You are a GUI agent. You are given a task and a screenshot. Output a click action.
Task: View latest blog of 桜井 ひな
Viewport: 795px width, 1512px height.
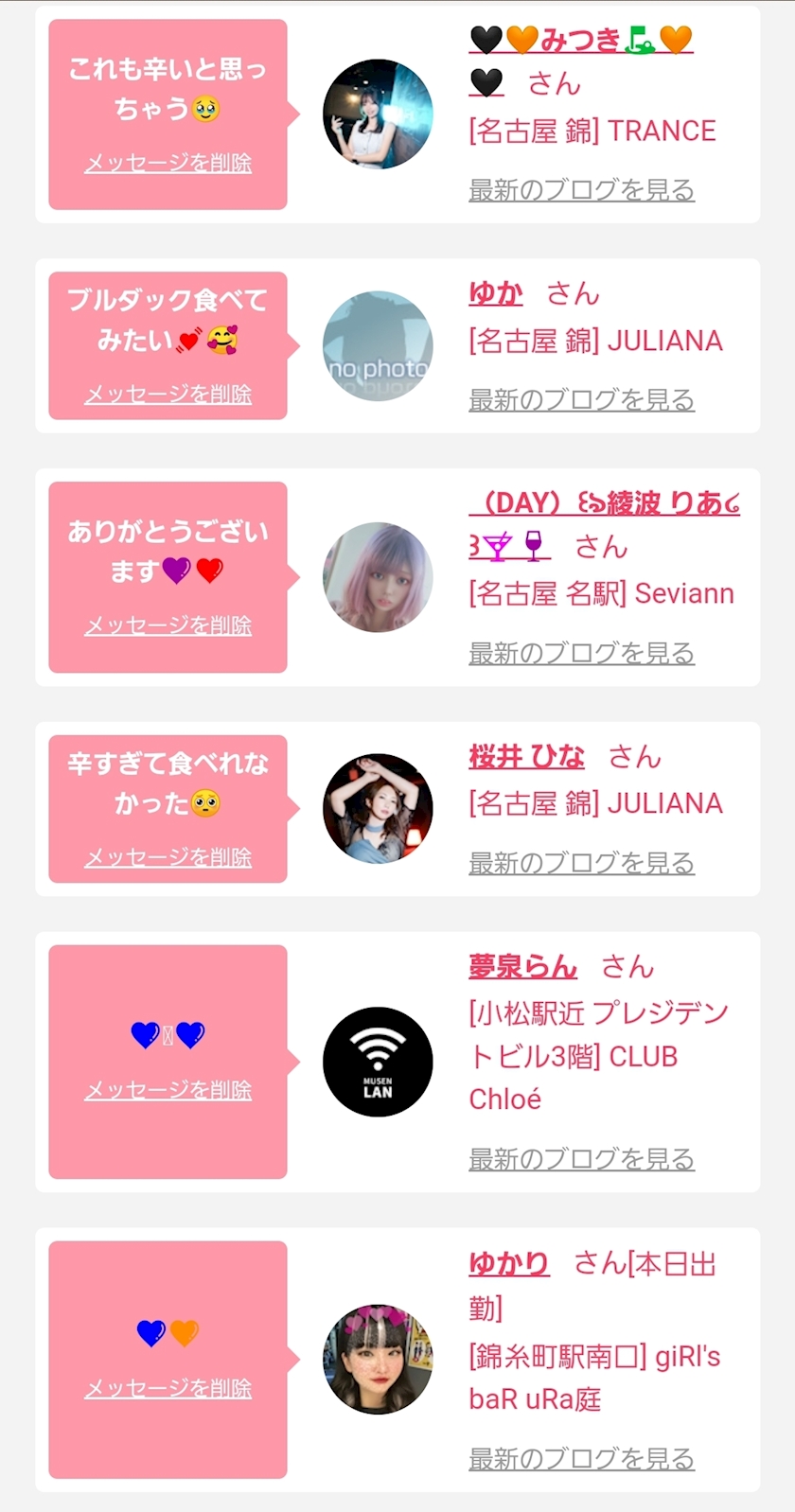click(x=581, y=863)
